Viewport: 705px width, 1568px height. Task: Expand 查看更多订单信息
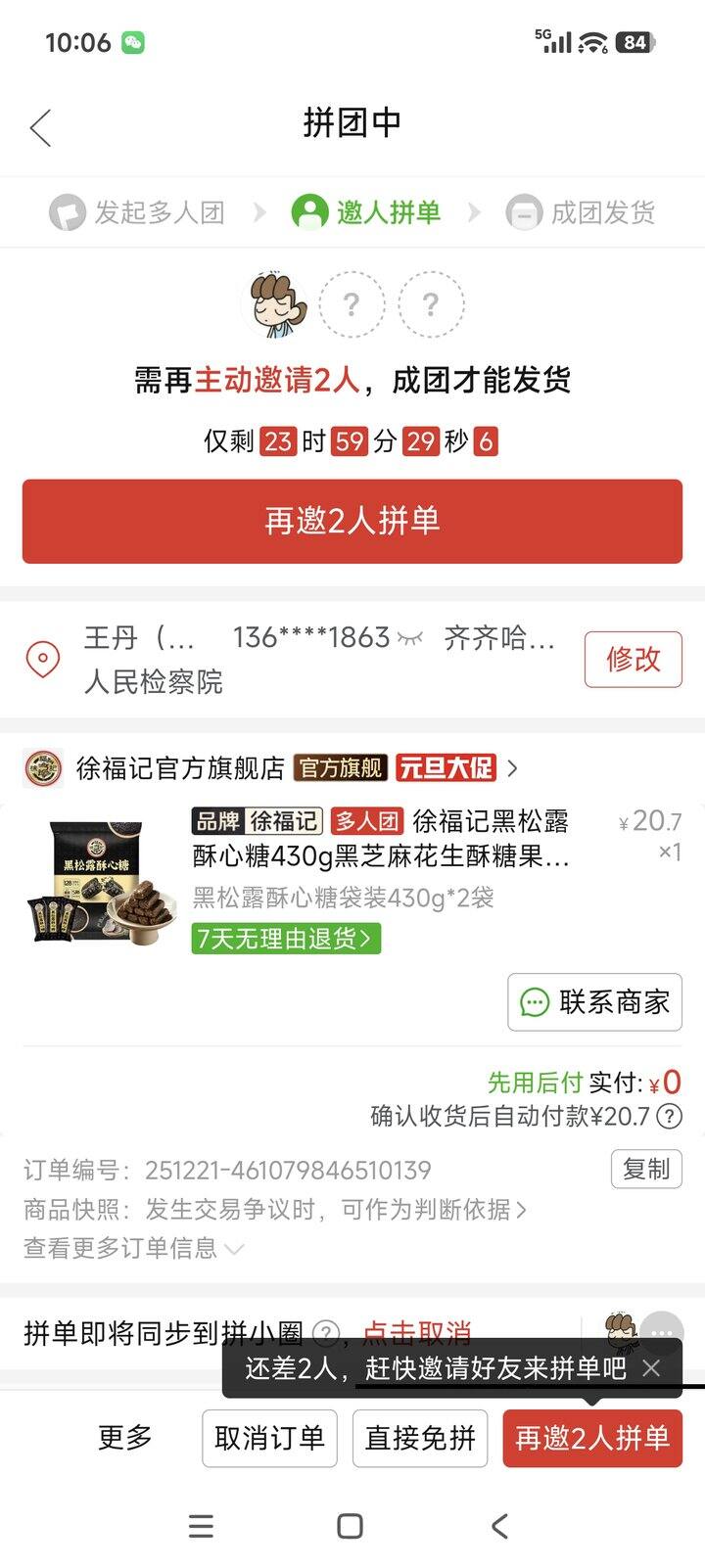point(133,1248)
